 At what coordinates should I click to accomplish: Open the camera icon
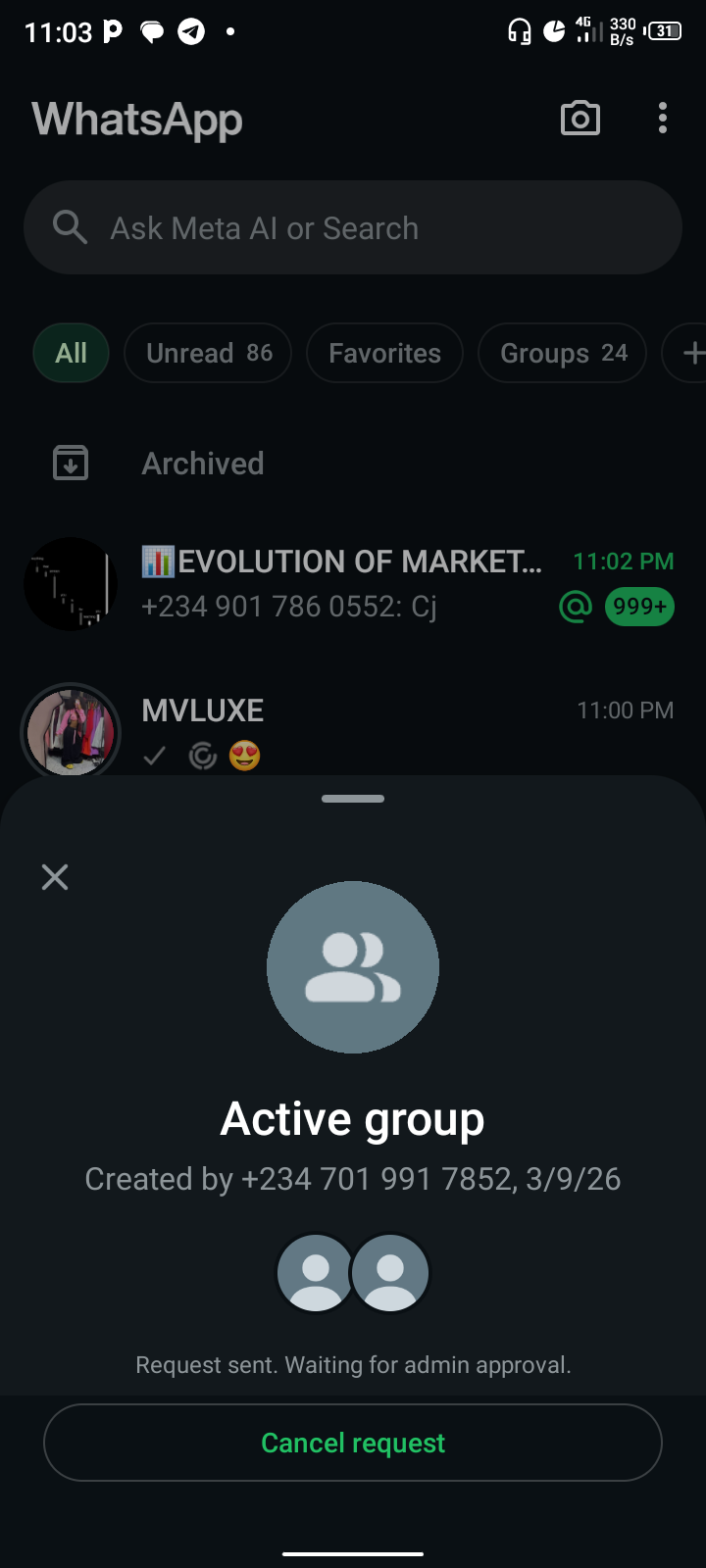tap(580, 119)
